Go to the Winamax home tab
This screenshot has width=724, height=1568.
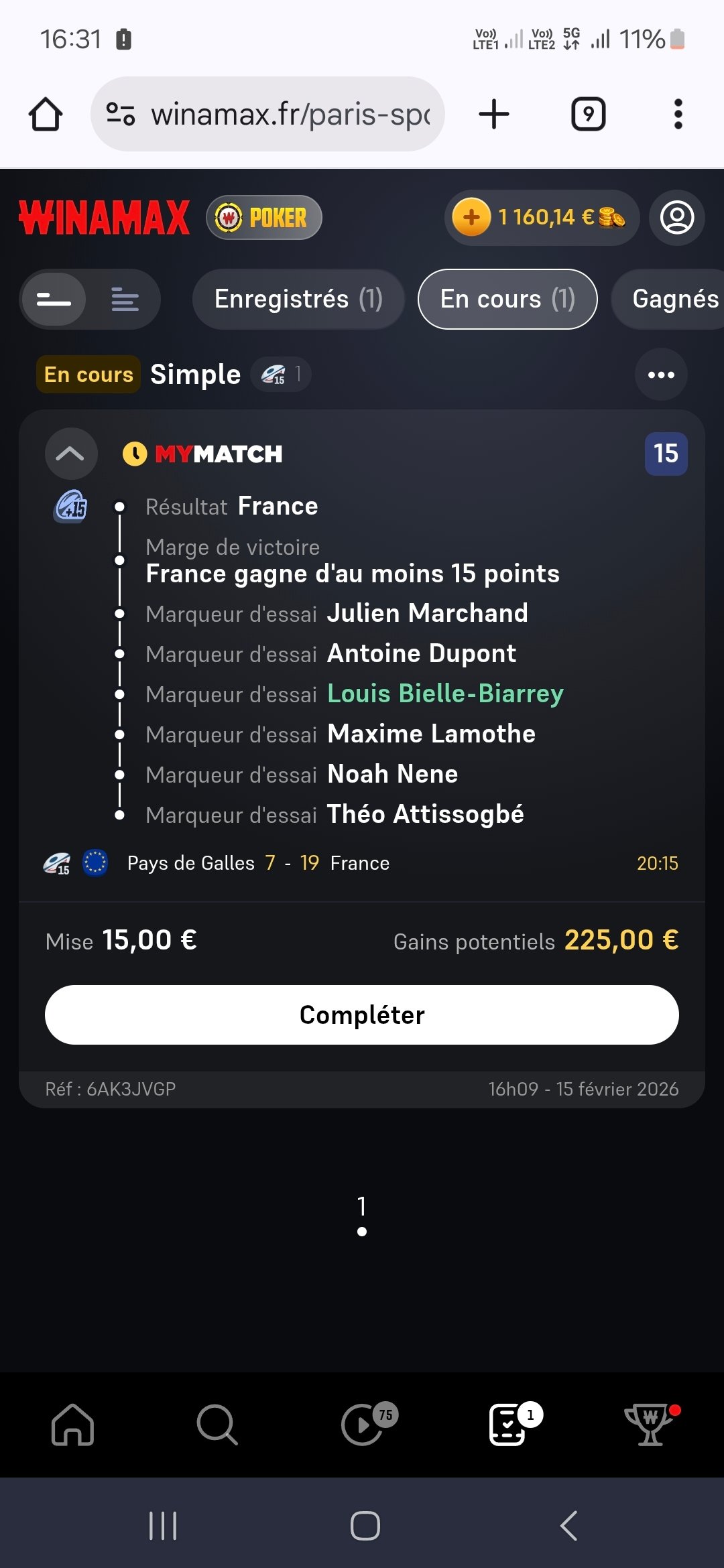(72, 1425)
